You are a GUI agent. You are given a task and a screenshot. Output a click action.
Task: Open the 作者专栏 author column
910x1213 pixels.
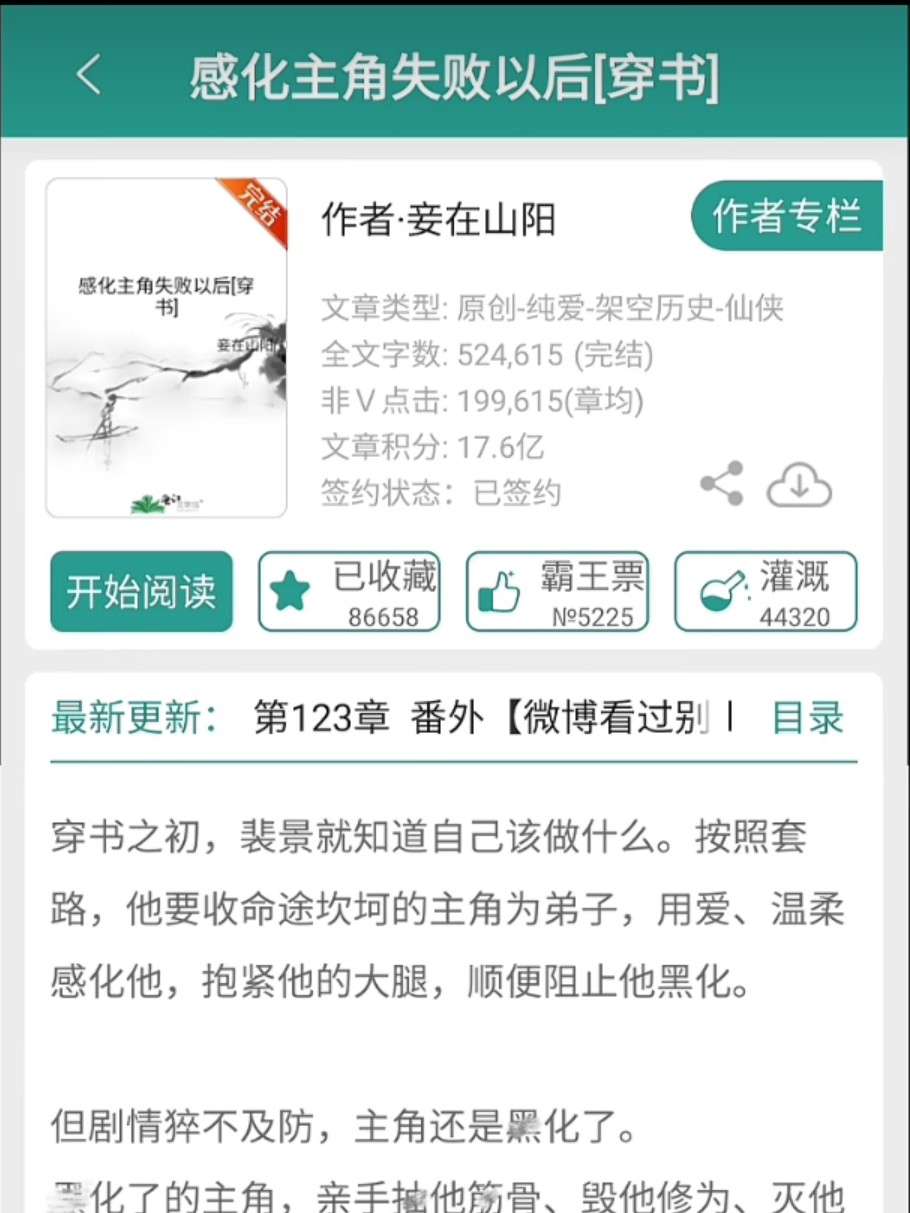click(x=787, y=216)
